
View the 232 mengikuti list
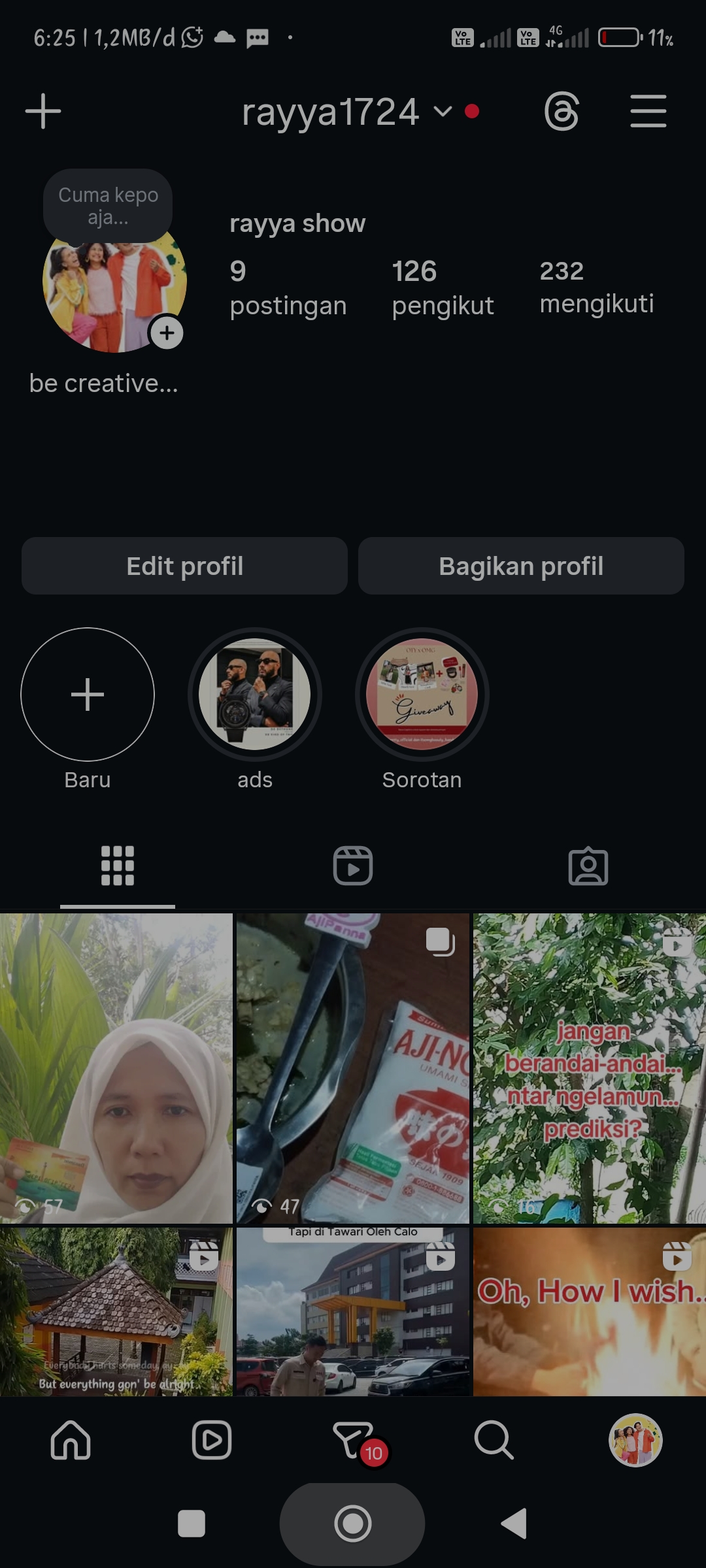[x=596, y=287]
